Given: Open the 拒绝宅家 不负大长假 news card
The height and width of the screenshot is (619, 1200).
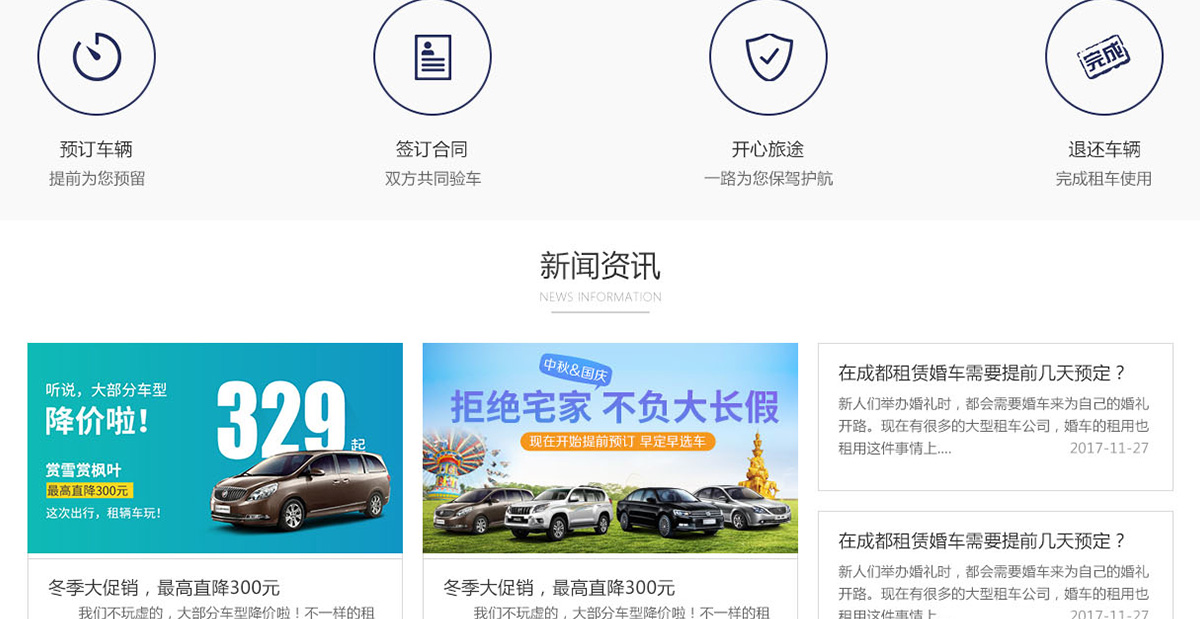Looking at the screenshot, I should (610, 448).
